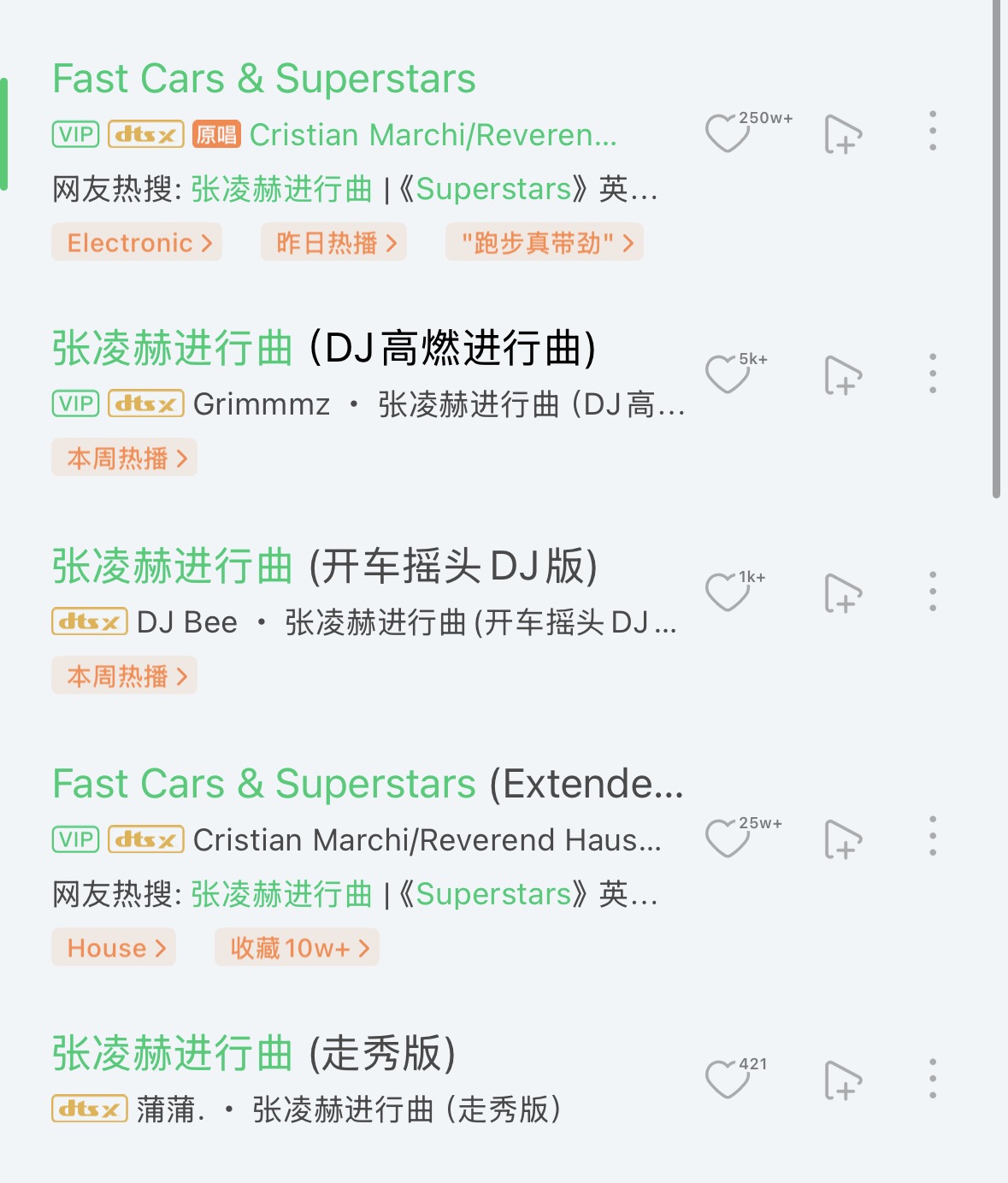Screen dimensions: 1008x1183
Task: Open more options for Fast Cars & Superstars
Action: 933,131
